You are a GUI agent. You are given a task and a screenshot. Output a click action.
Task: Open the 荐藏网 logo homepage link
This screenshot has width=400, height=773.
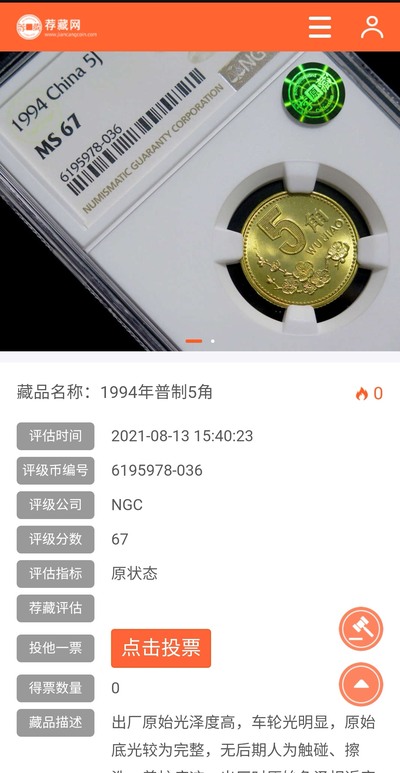(x=56, y=27)
